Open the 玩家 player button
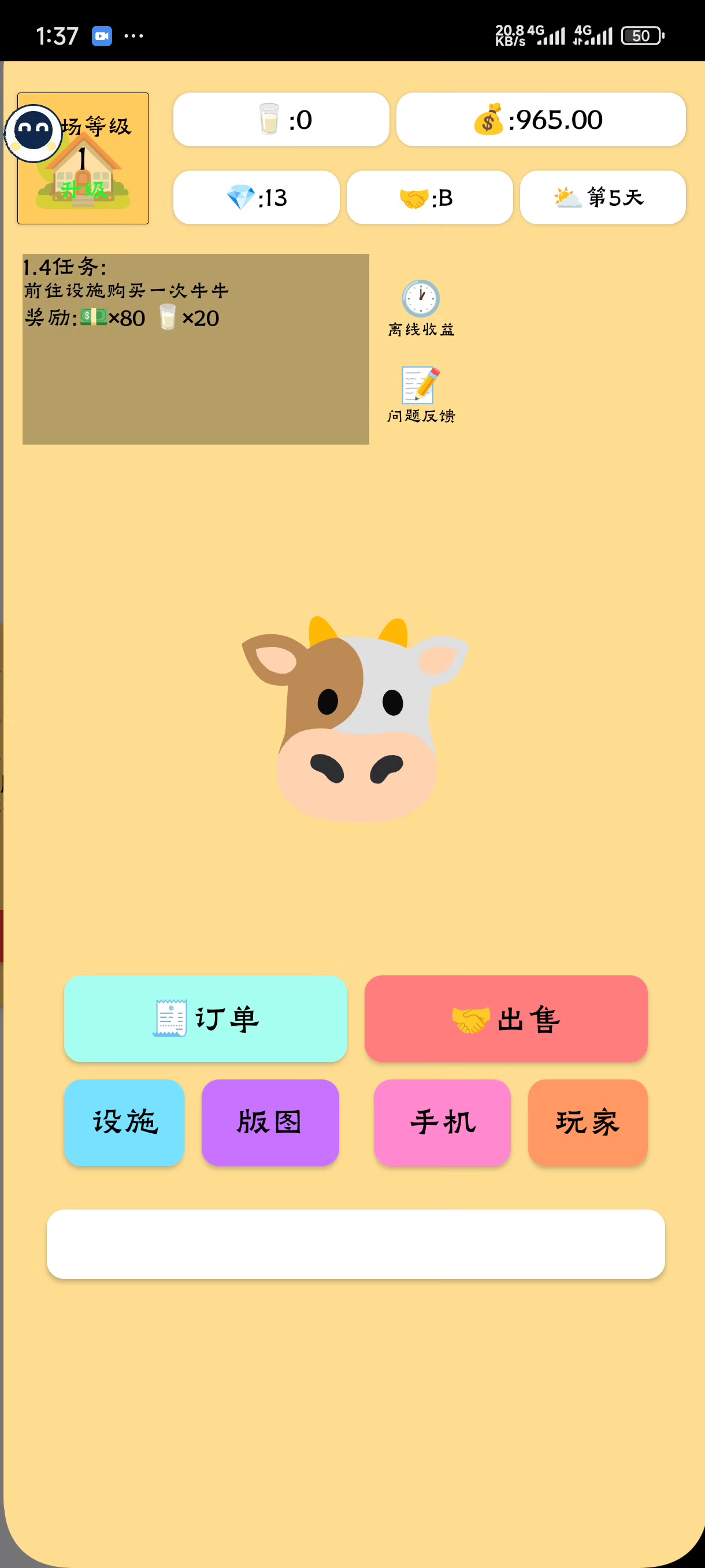The height and width of the screenshot is (1568, 705). (x=587, y=1122)
